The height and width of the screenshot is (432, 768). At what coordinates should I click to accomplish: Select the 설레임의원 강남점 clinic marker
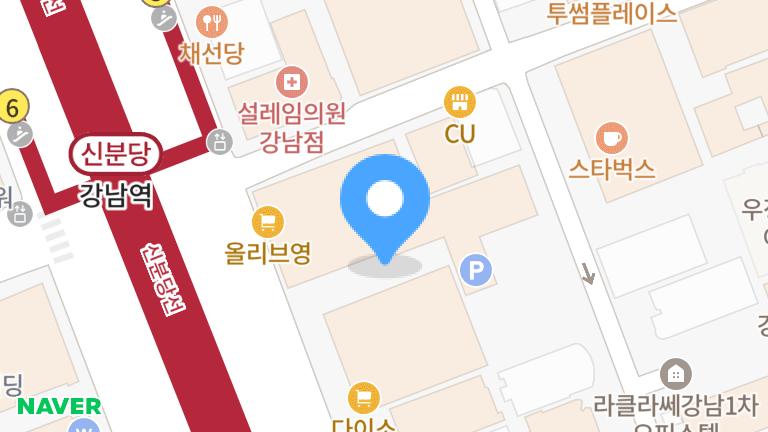(x=292, y=82)
